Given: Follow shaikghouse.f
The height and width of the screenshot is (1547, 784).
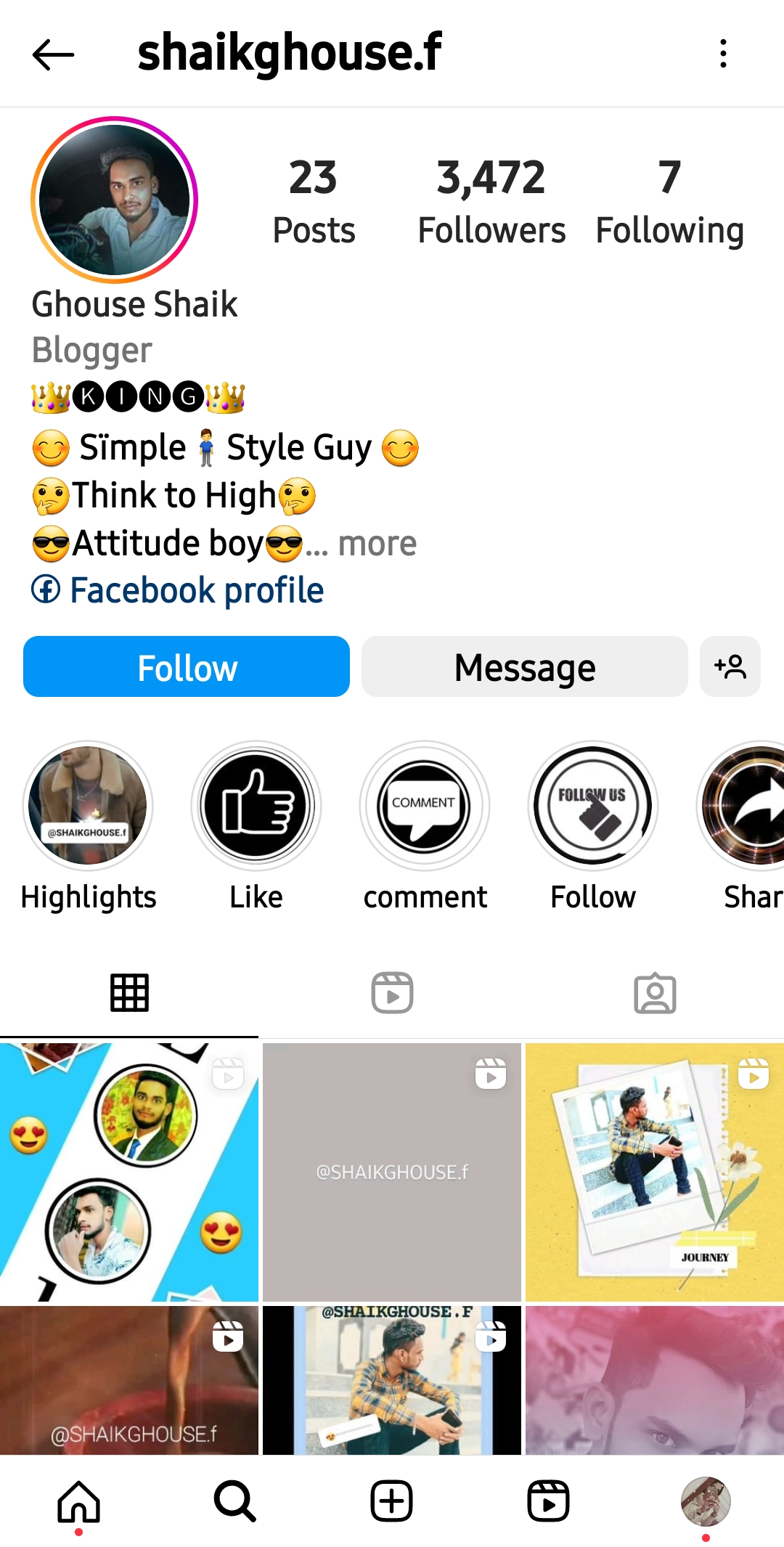Looking at the screenshot, I should click(x=187, y=666).
